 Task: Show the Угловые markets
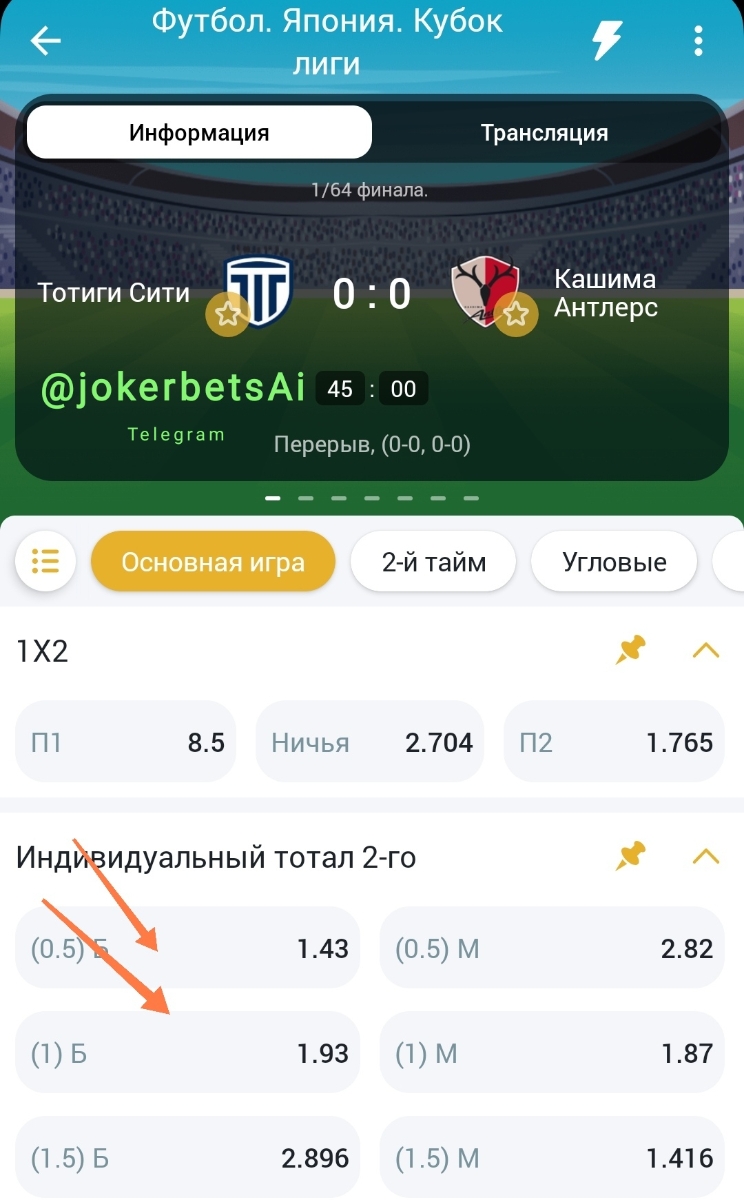614,562
